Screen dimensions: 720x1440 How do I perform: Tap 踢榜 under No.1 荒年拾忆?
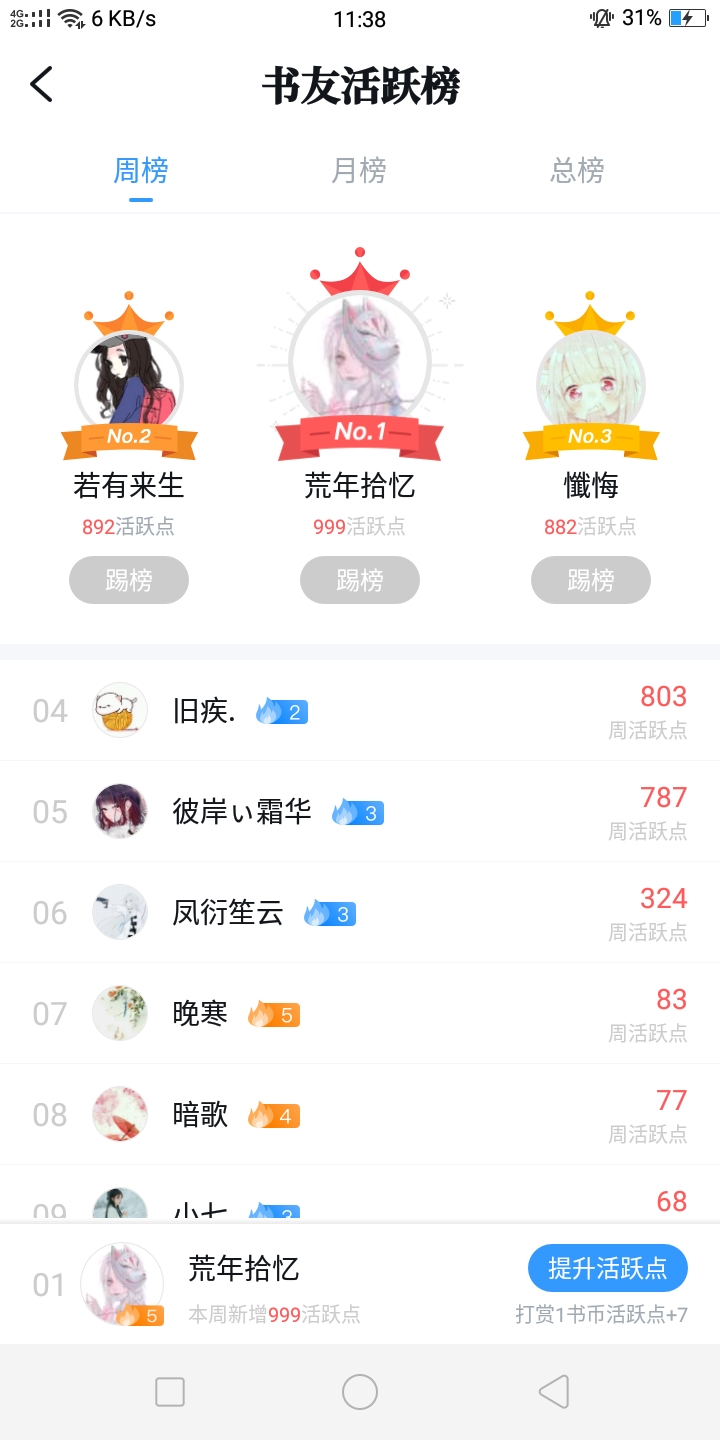[360, 580]
